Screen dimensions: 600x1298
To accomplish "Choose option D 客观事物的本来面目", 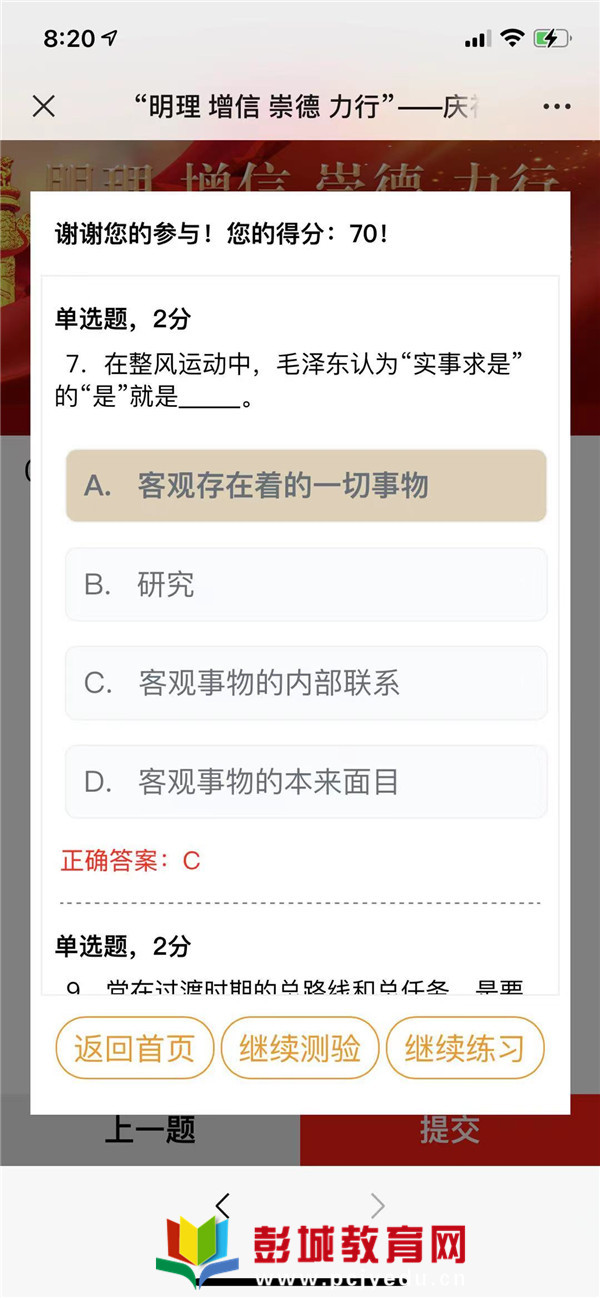I will pos(306,782).
